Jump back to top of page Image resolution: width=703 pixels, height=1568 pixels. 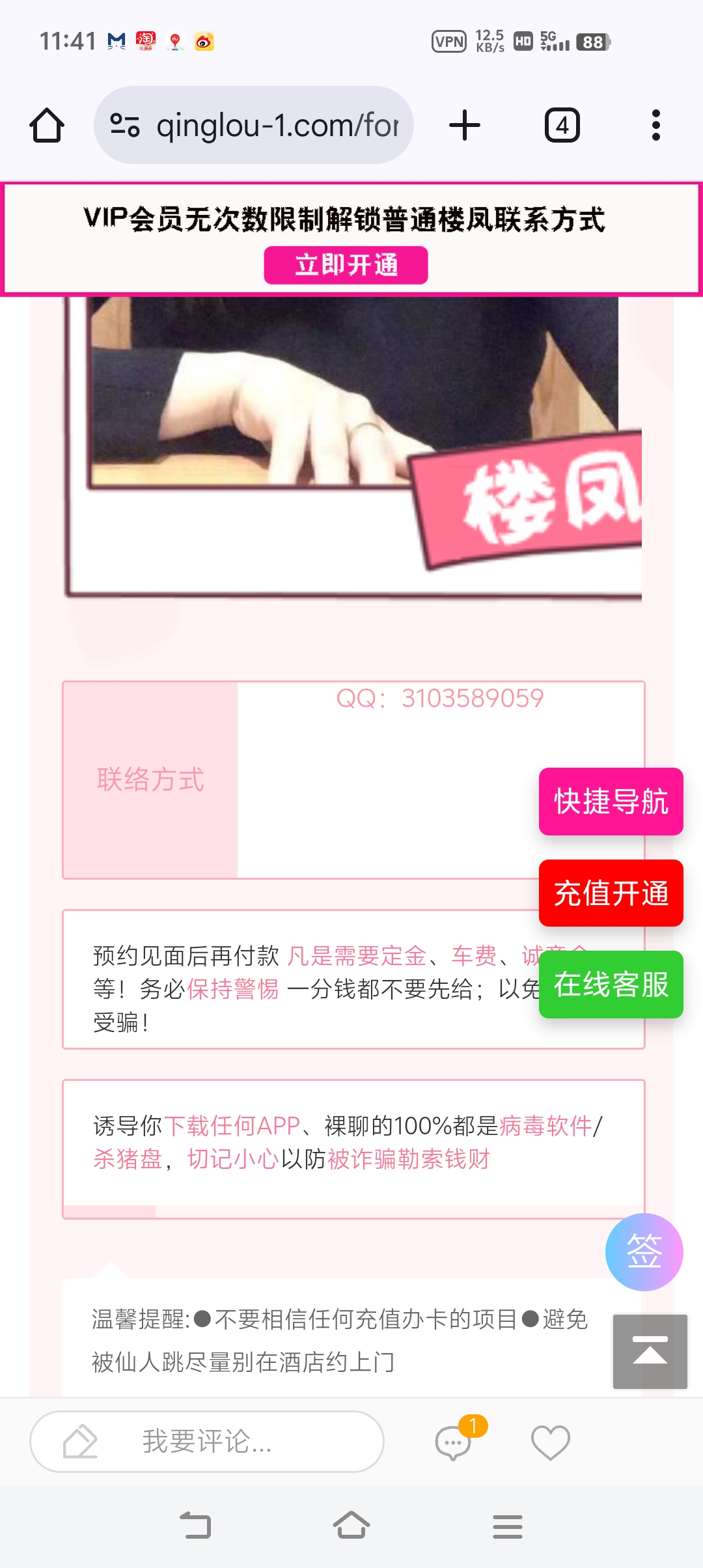click(650, 1351)
